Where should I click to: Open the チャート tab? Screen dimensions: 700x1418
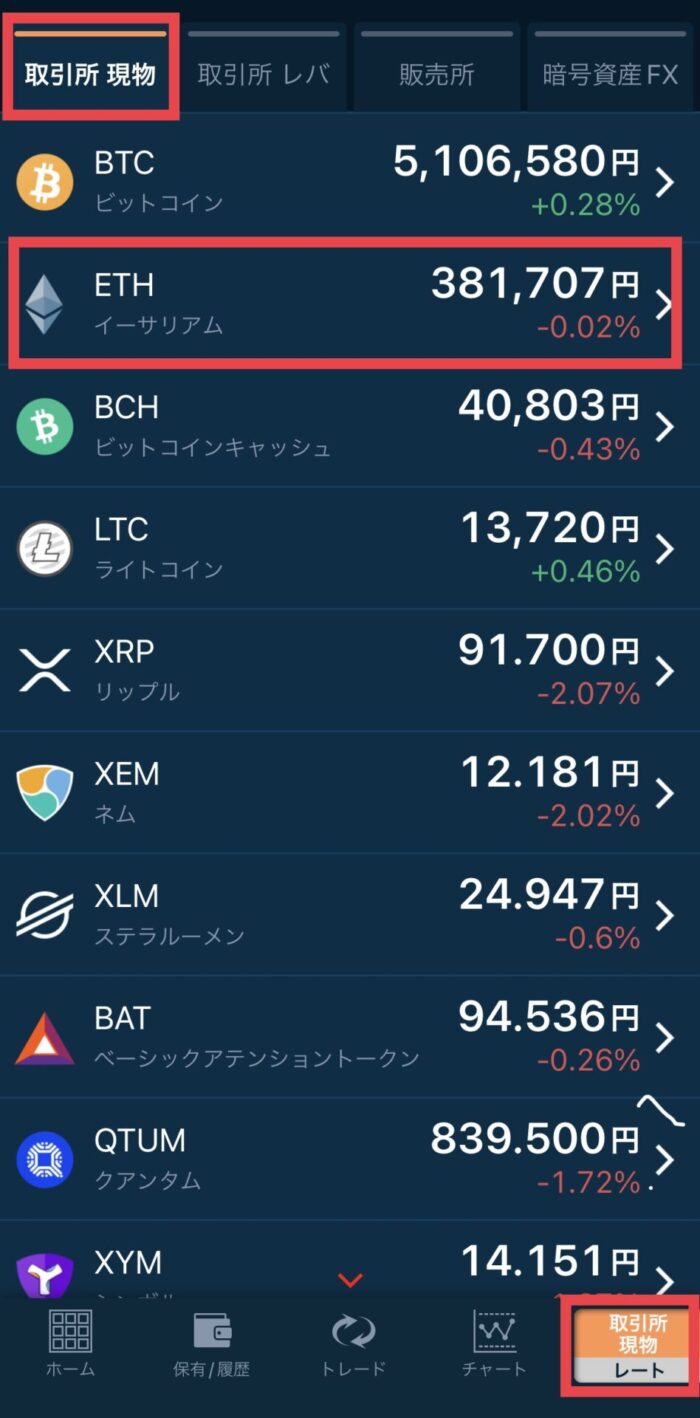point(494,1344)
